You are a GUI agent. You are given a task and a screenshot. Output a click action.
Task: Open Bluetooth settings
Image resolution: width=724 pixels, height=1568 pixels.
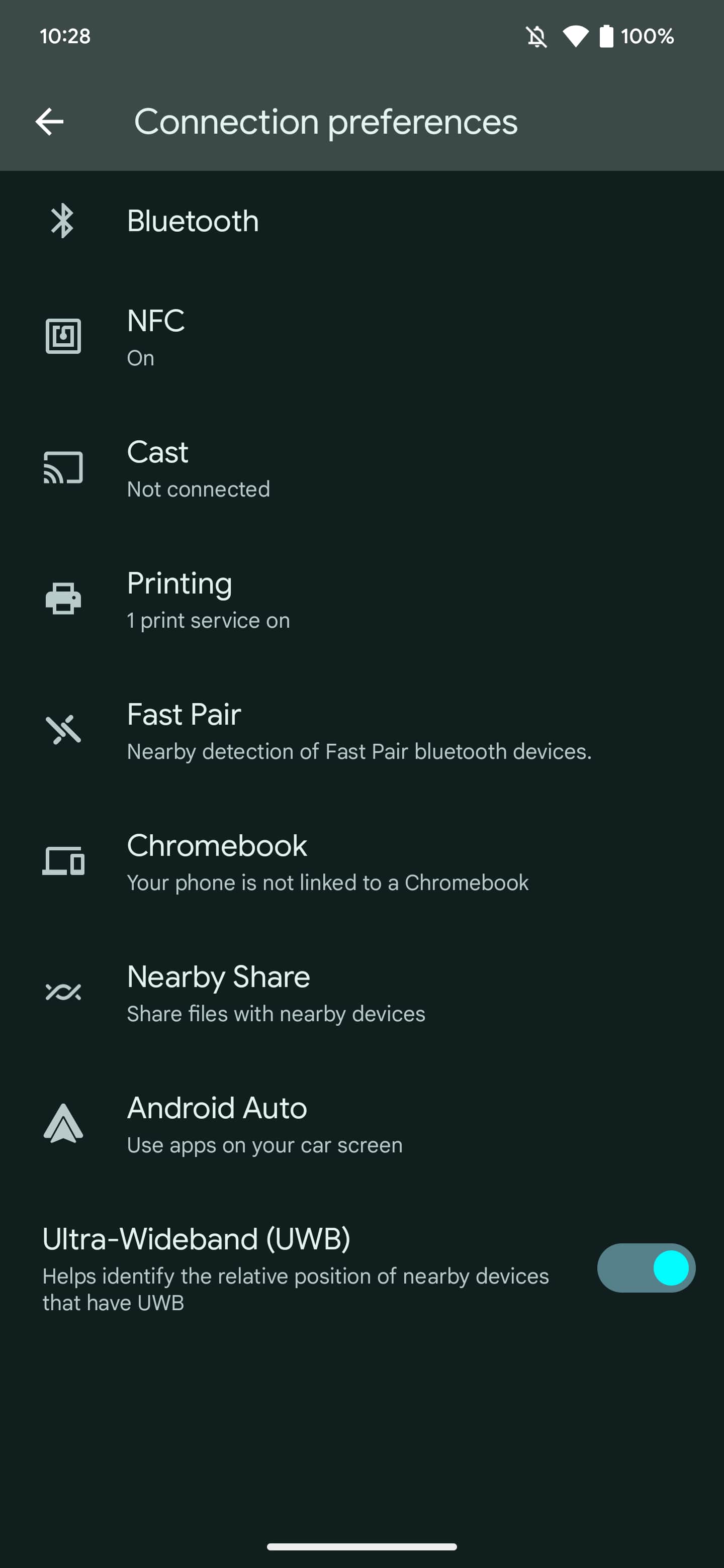pos(193,221)
